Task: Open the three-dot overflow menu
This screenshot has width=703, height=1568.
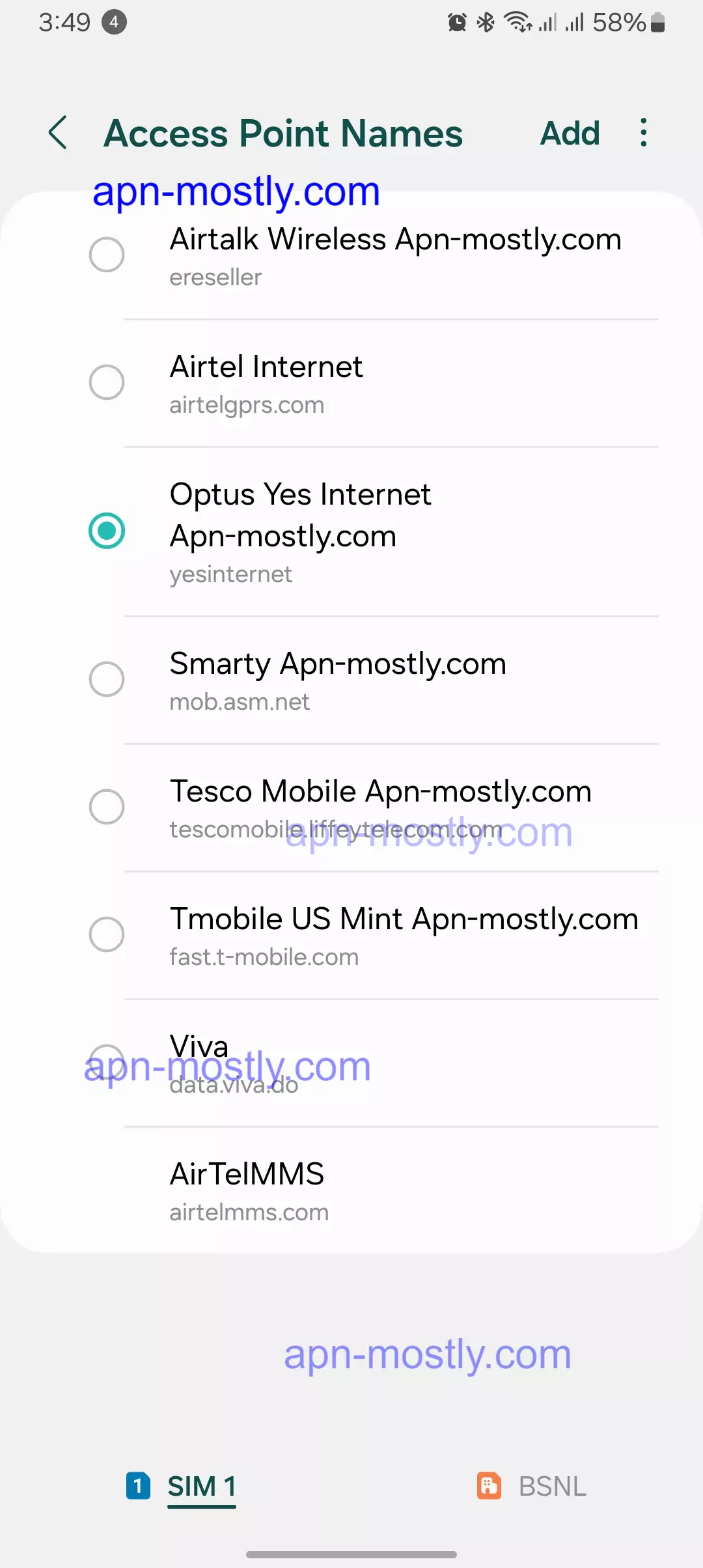Action: pyautogui.click(x=643, y=133)
